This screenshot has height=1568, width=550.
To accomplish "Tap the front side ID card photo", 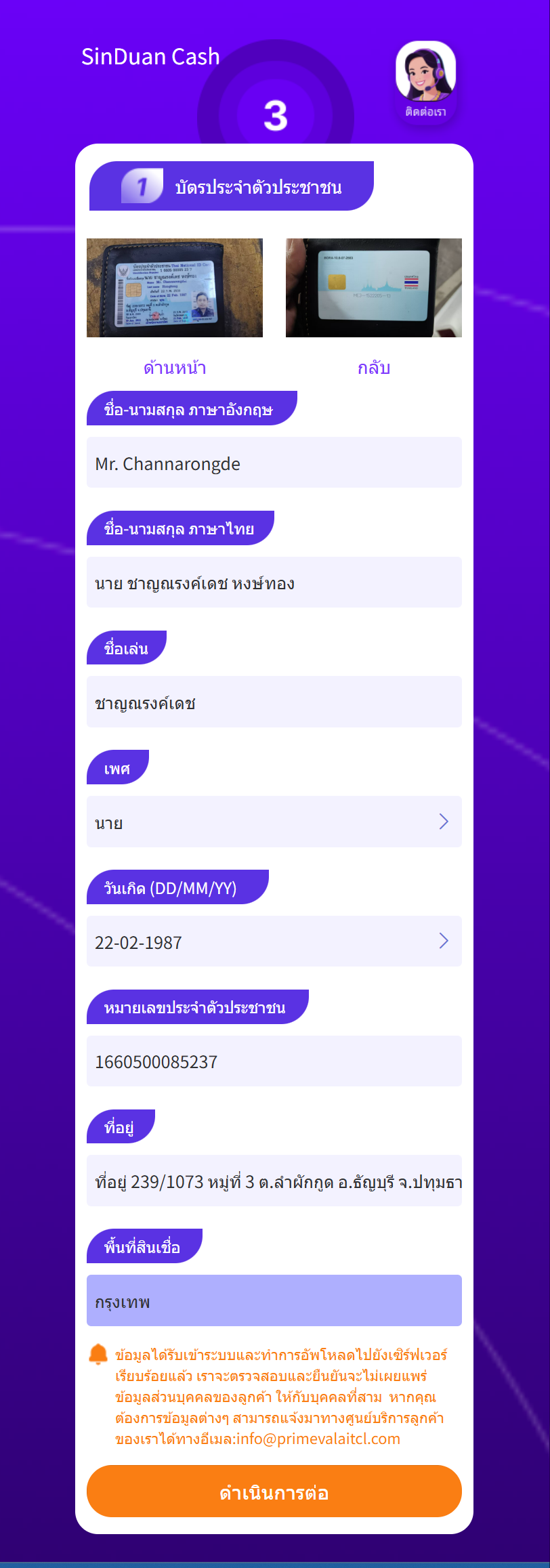I will (x=174, y=288).
